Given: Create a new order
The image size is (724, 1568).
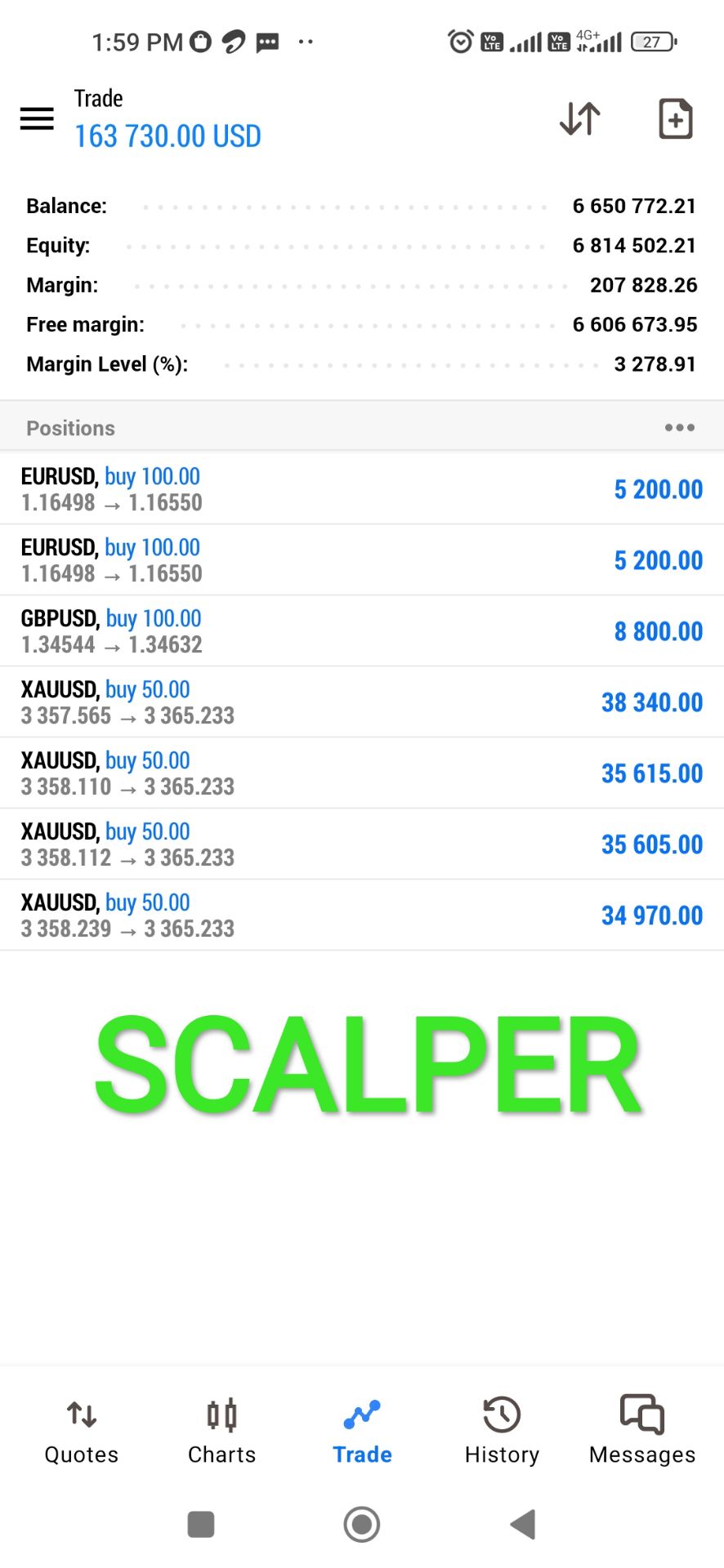Looking at the screenshot, I should pos(676,119).
